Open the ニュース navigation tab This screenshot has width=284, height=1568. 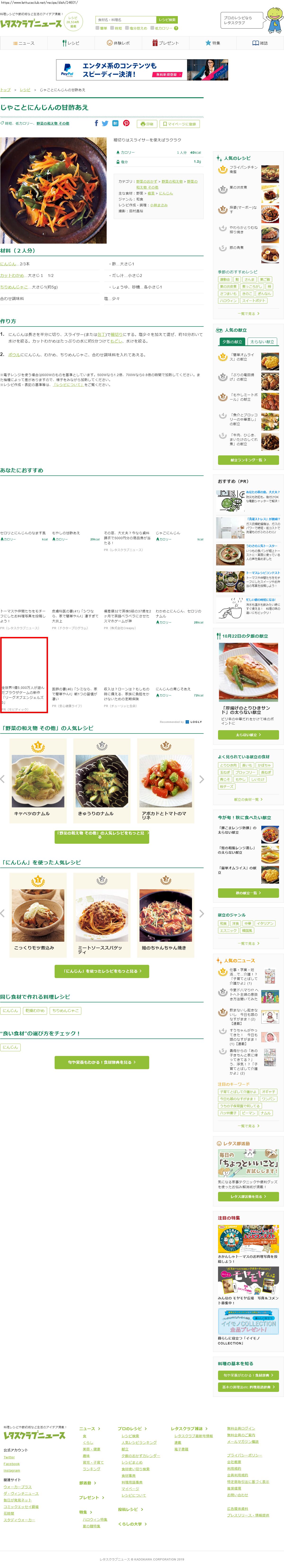pos(24,43)
